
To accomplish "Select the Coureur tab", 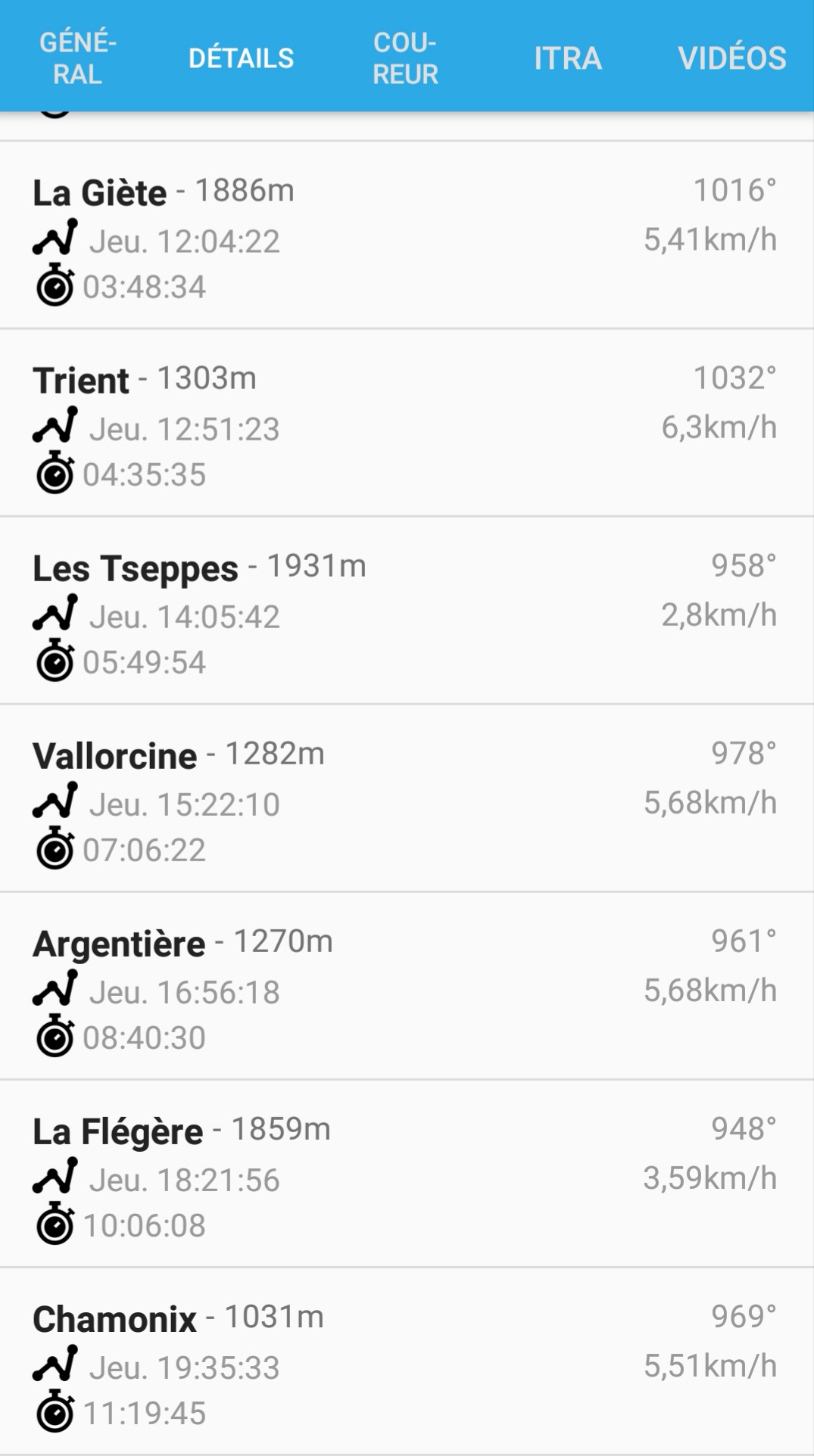I will pos(405,58).
